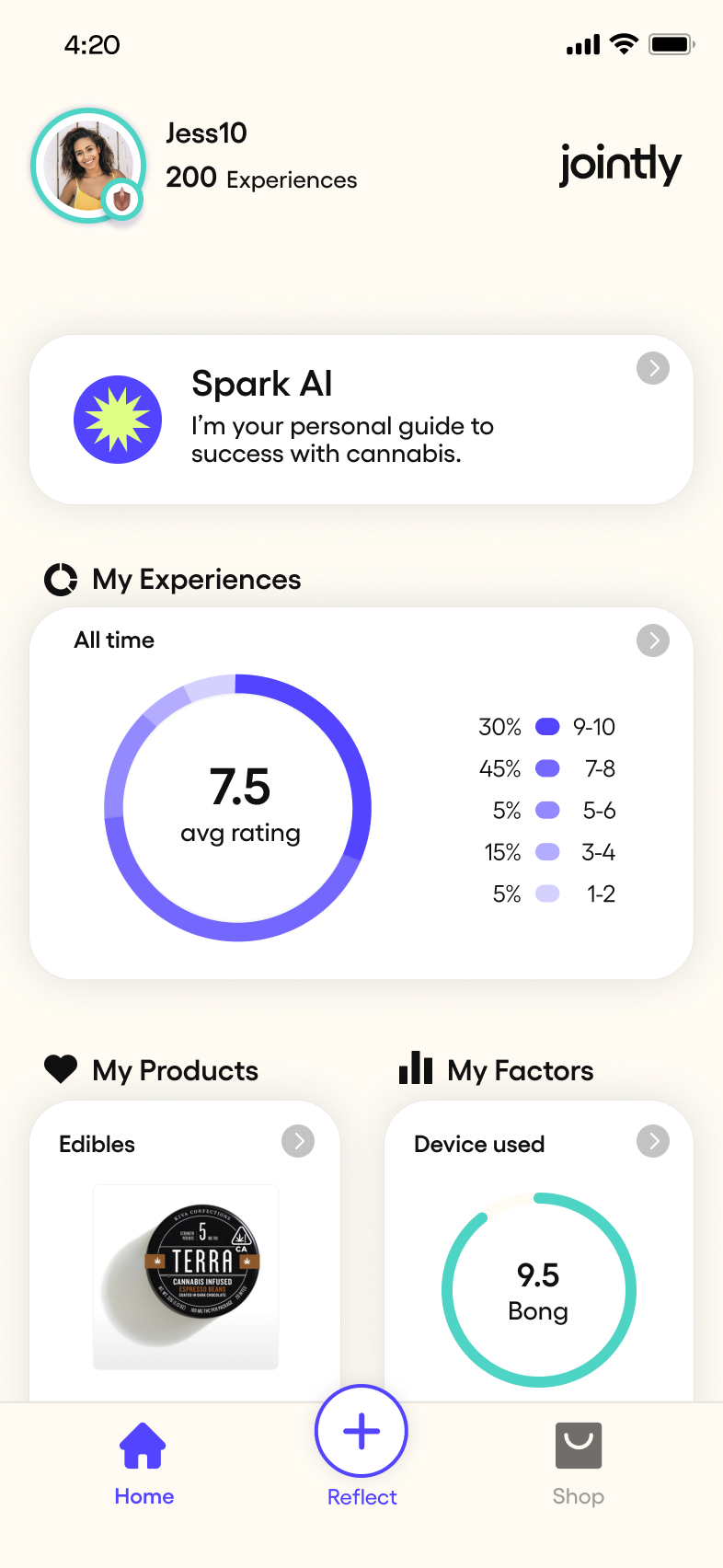Click the My Experiences refresh-style icon
Image resolution: width=723 pixels, height=1568 pixels.
(59, 579)
